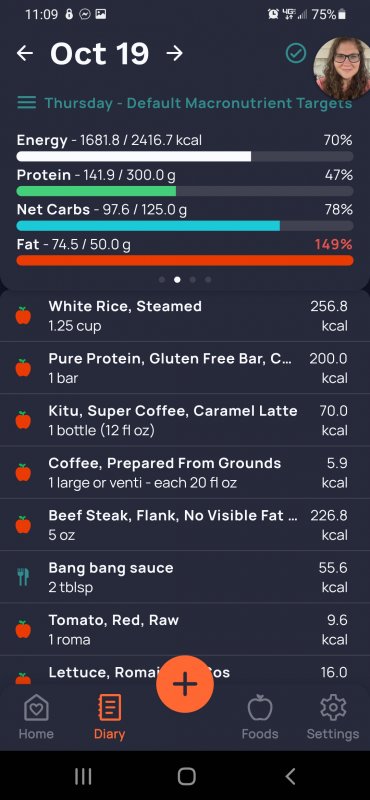Open the Beef Steak, Flank entry
Screen dimensions: 370x800
tap(185, 525)
